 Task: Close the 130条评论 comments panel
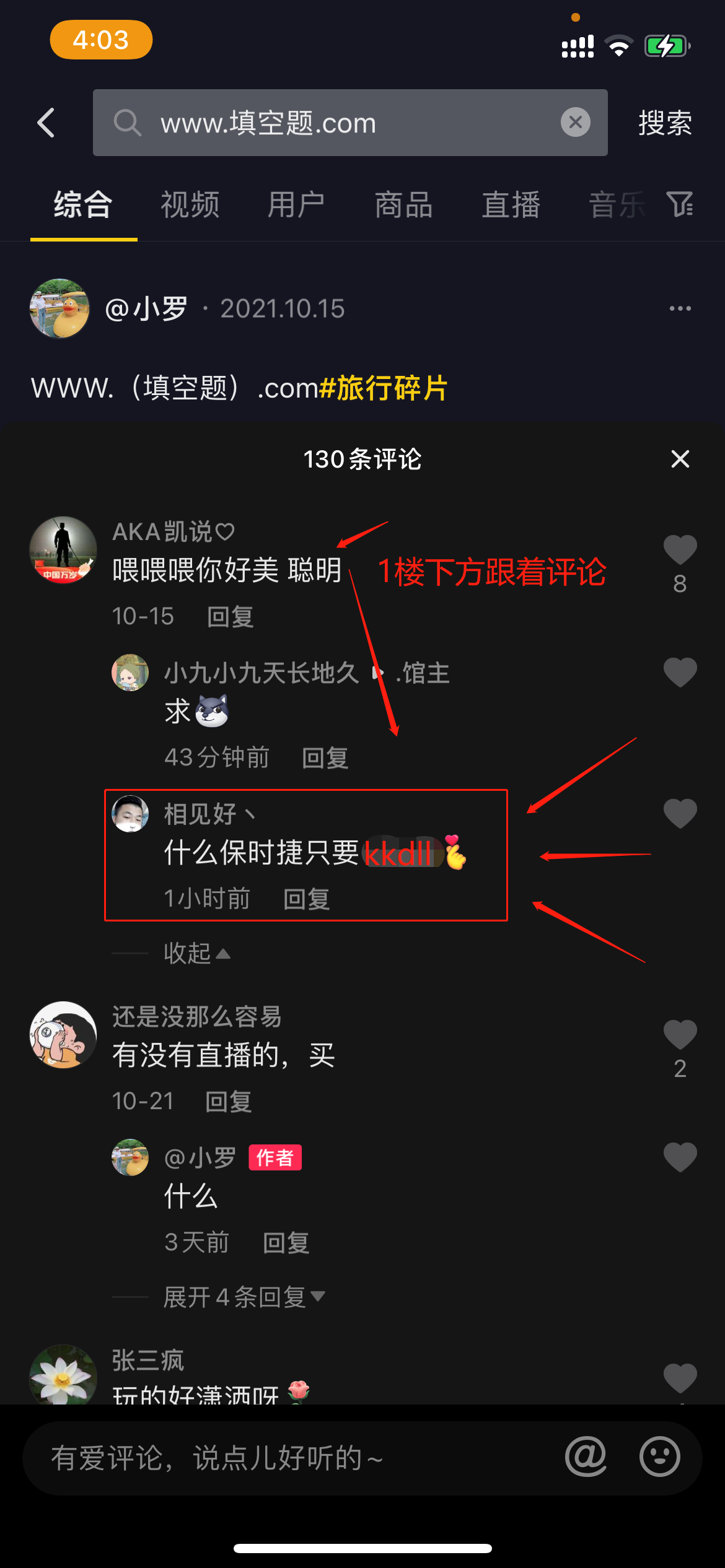(680, 459)
